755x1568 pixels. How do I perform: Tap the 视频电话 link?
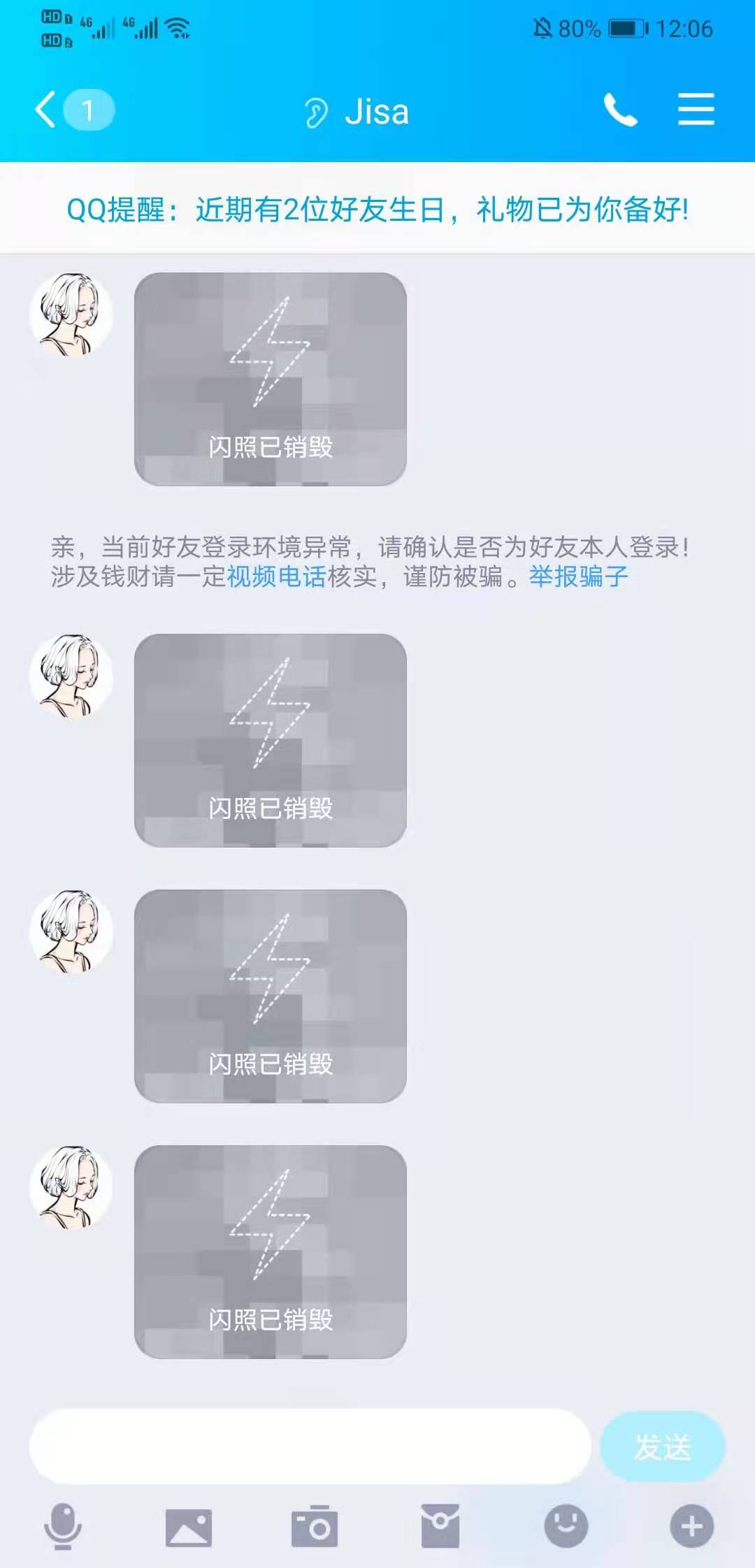tap(276, 577)
